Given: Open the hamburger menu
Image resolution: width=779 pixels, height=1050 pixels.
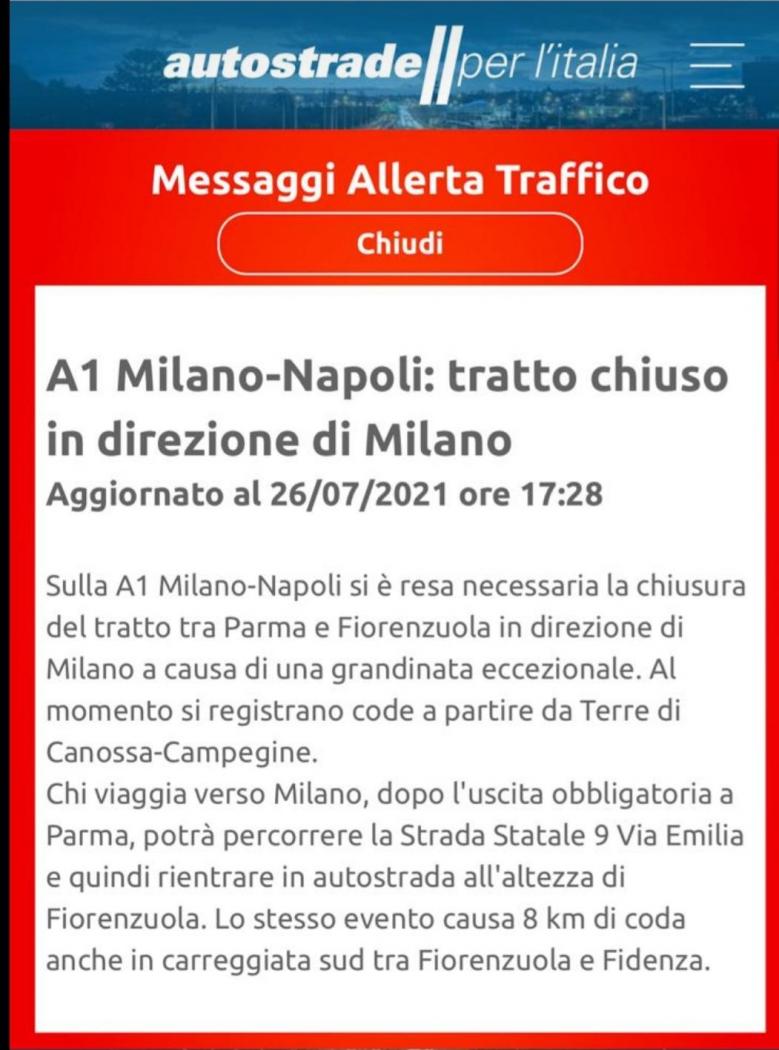Looking at the screenshot, I should pyautogui.click(x=717, y=65).
